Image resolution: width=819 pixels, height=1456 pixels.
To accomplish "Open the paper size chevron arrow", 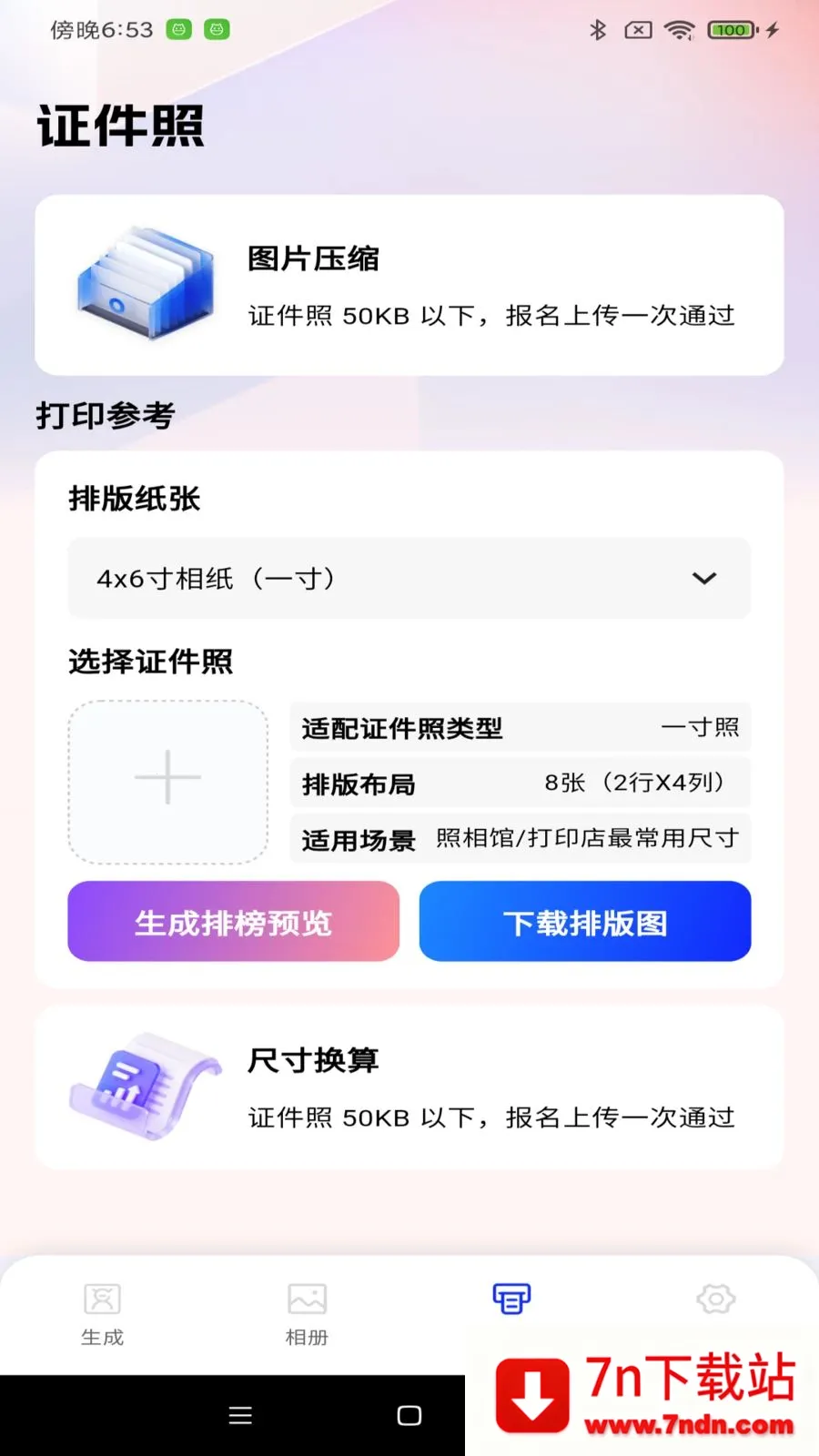I will (x=702, y=579).
